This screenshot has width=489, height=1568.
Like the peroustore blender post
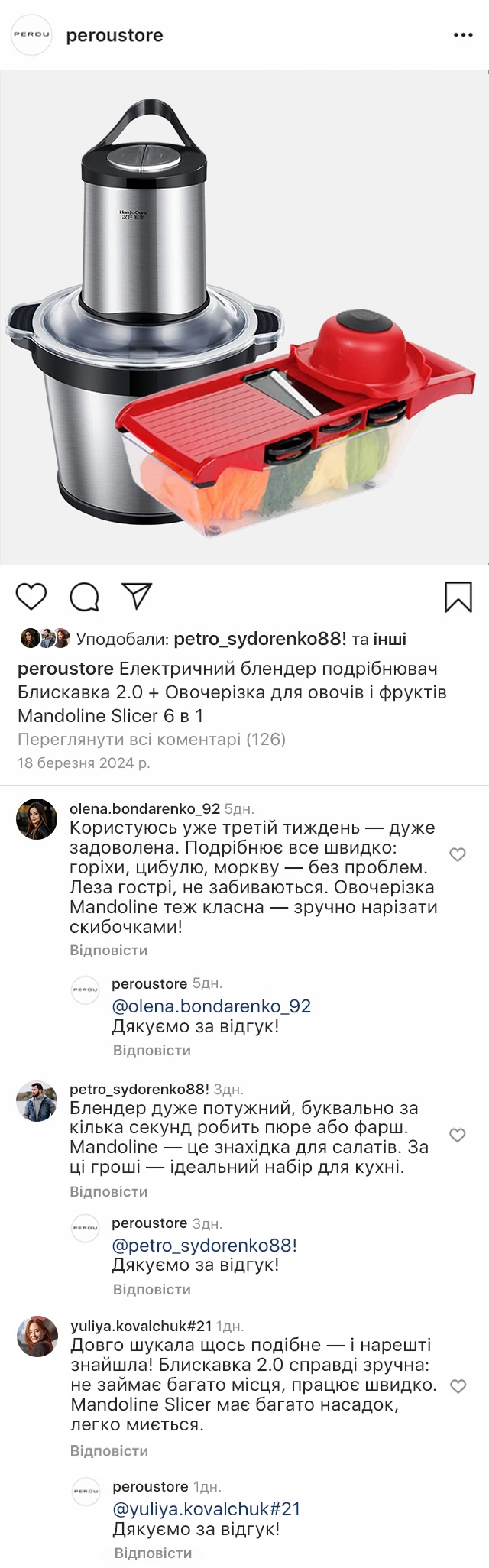click(31, 596)
